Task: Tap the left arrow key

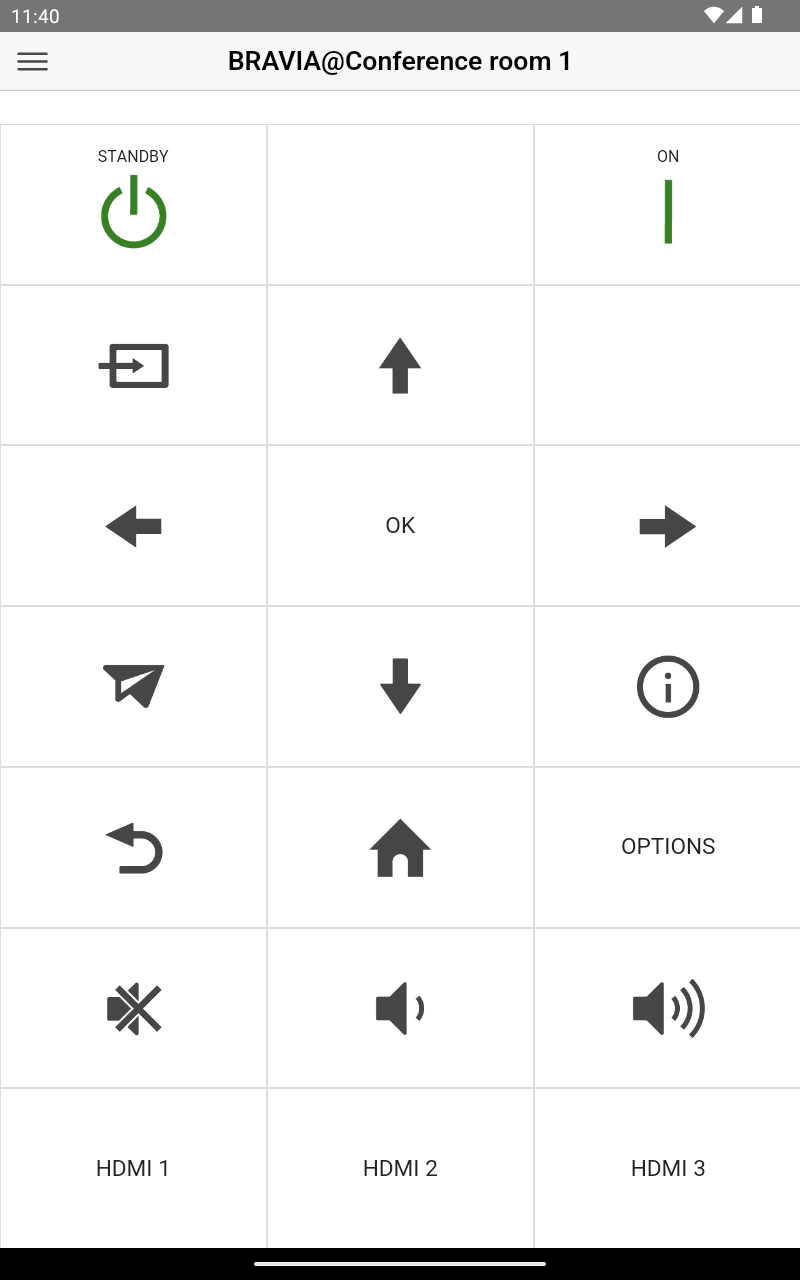Action: (133, 526)
